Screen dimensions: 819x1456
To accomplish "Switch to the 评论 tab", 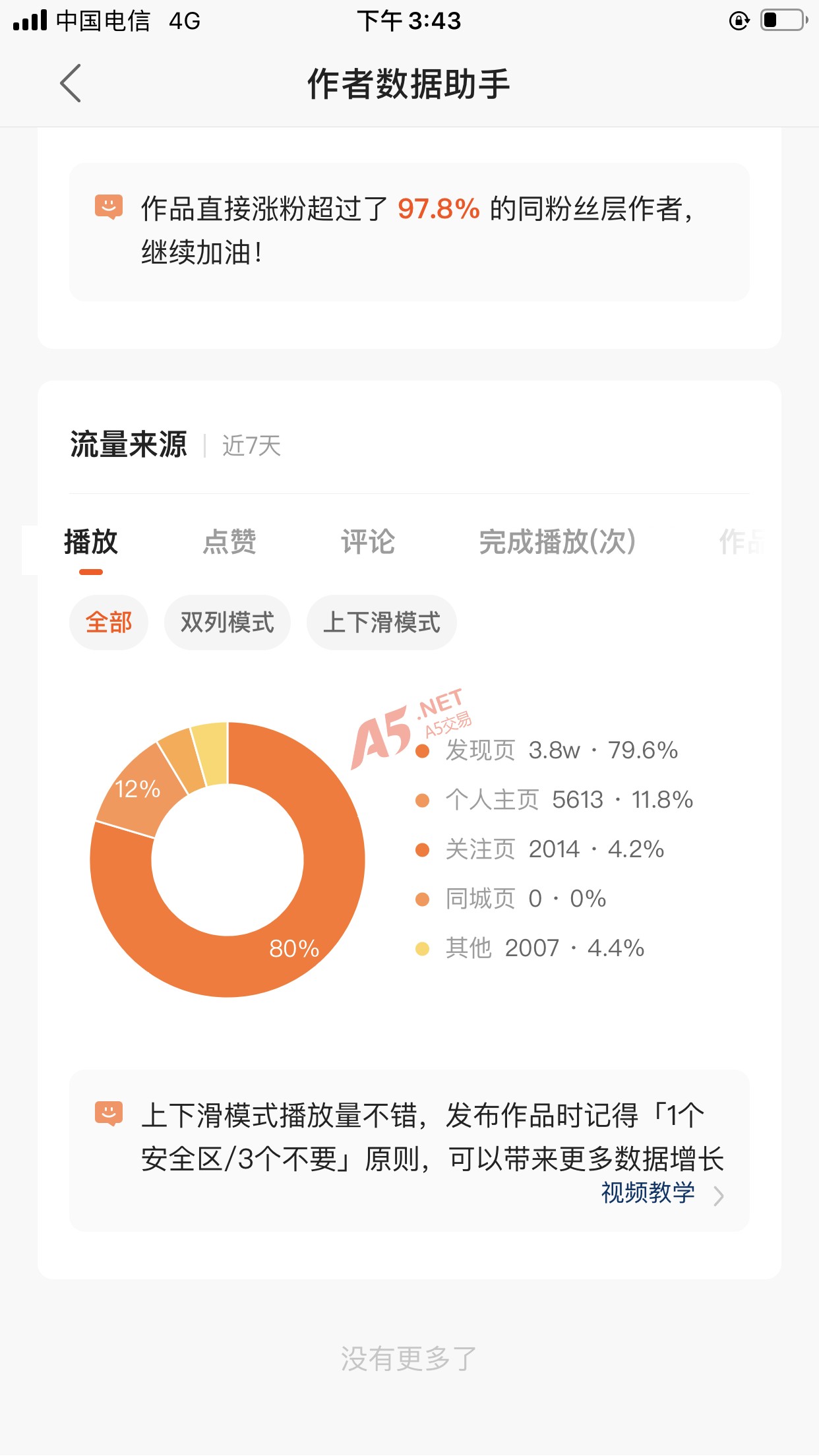I will coord(368,542).
